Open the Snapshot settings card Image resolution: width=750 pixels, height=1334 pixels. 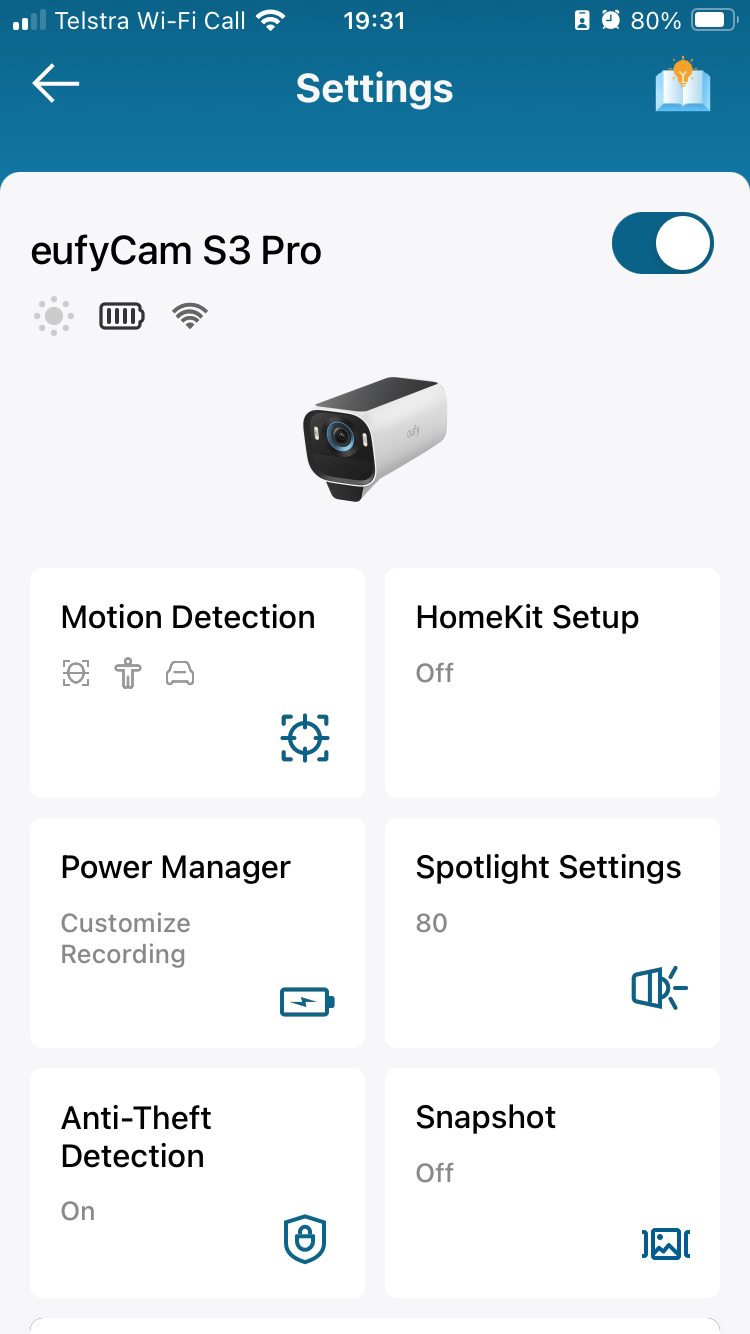point(552,1182)
